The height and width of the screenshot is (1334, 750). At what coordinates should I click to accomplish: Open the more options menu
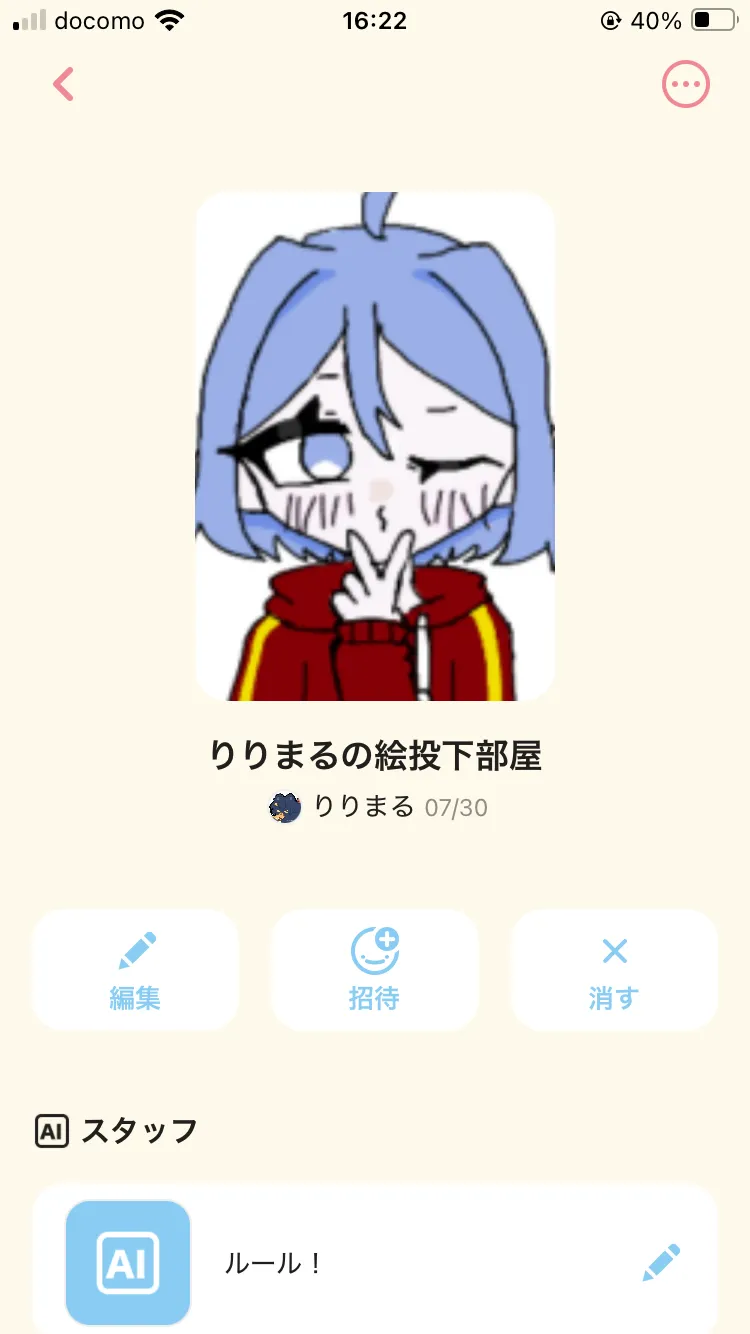point(685,85)
